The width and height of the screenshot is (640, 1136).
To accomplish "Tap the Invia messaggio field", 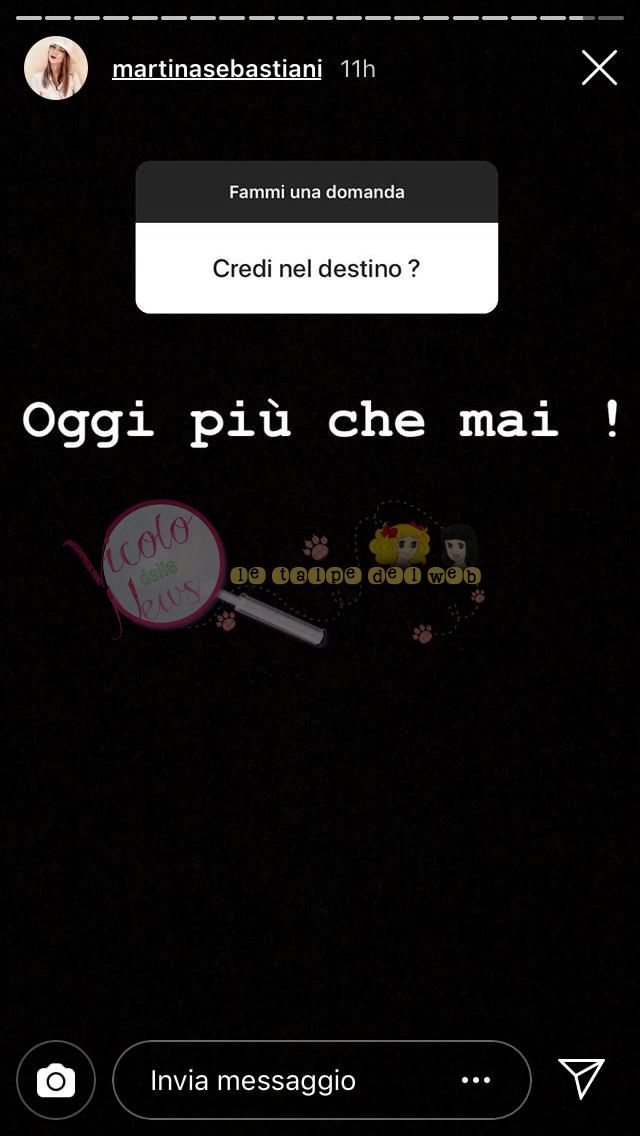I will (x=290, y=1080).
